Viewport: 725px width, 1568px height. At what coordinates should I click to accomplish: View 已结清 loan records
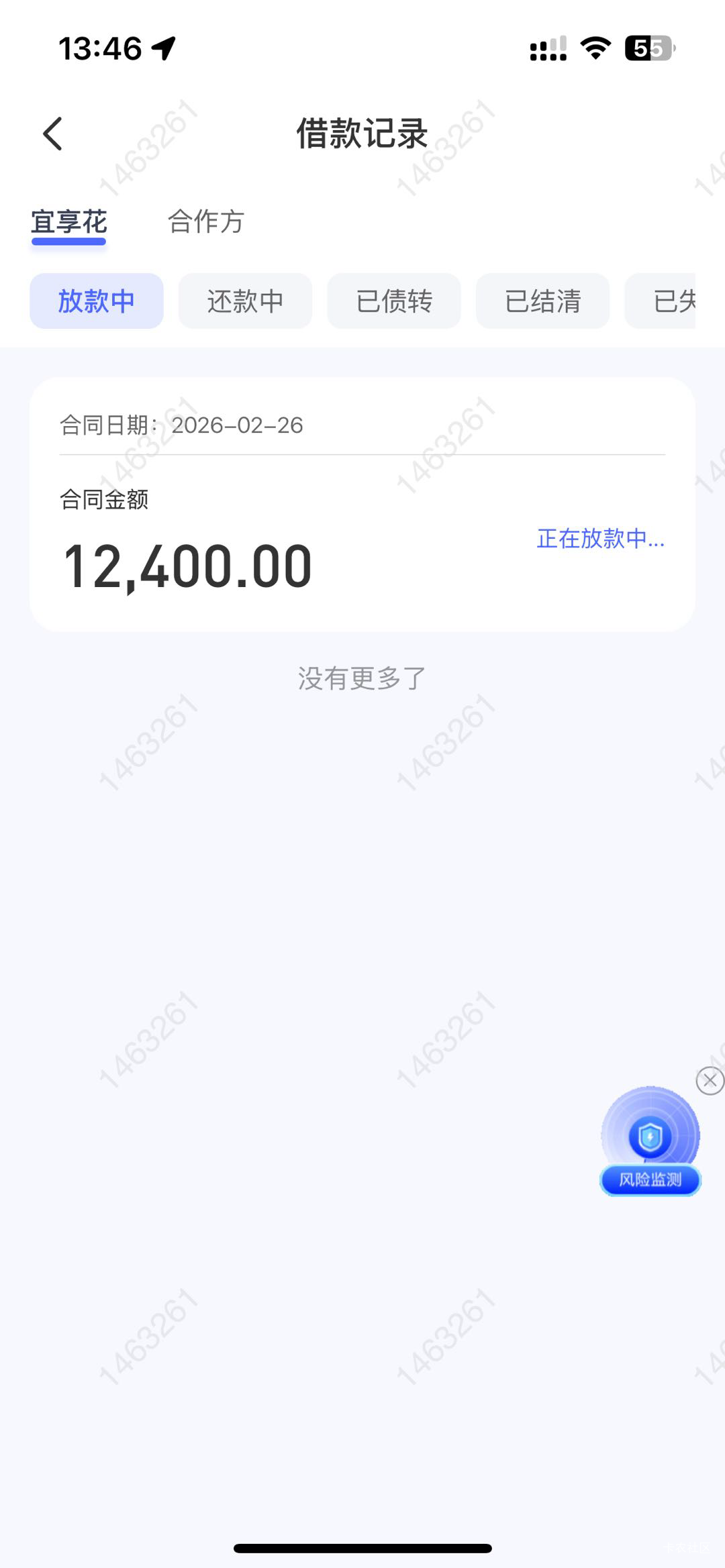[x=543, y=301]
